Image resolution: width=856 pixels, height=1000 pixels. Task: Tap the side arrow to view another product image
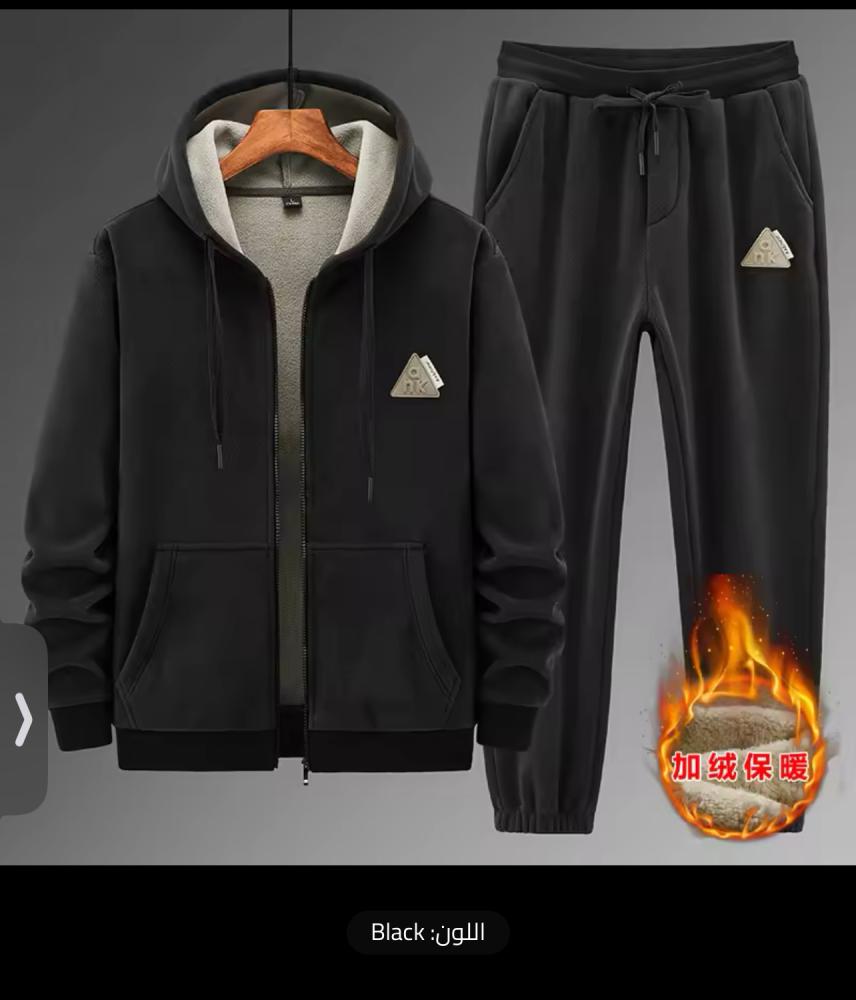[22, 718]
